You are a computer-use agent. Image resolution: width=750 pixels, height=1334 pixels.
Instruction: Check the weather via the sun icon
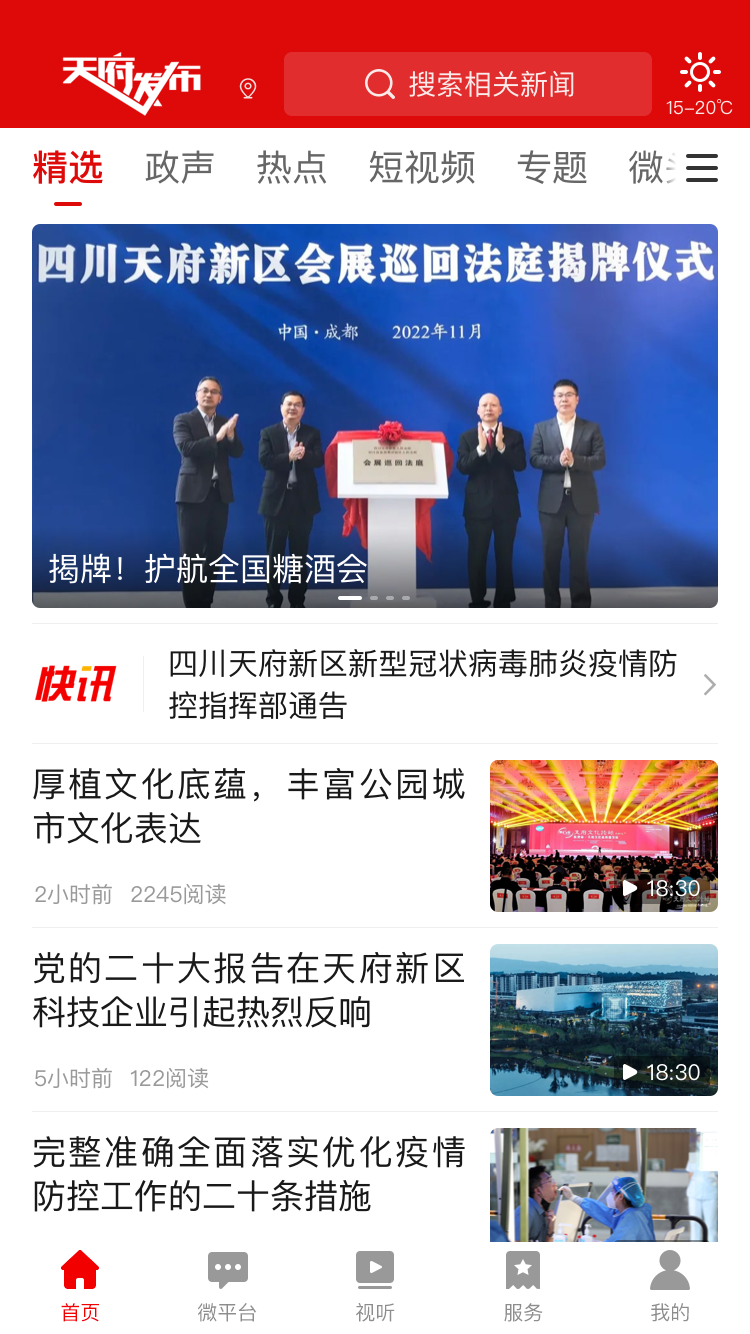tap(699, 70)
